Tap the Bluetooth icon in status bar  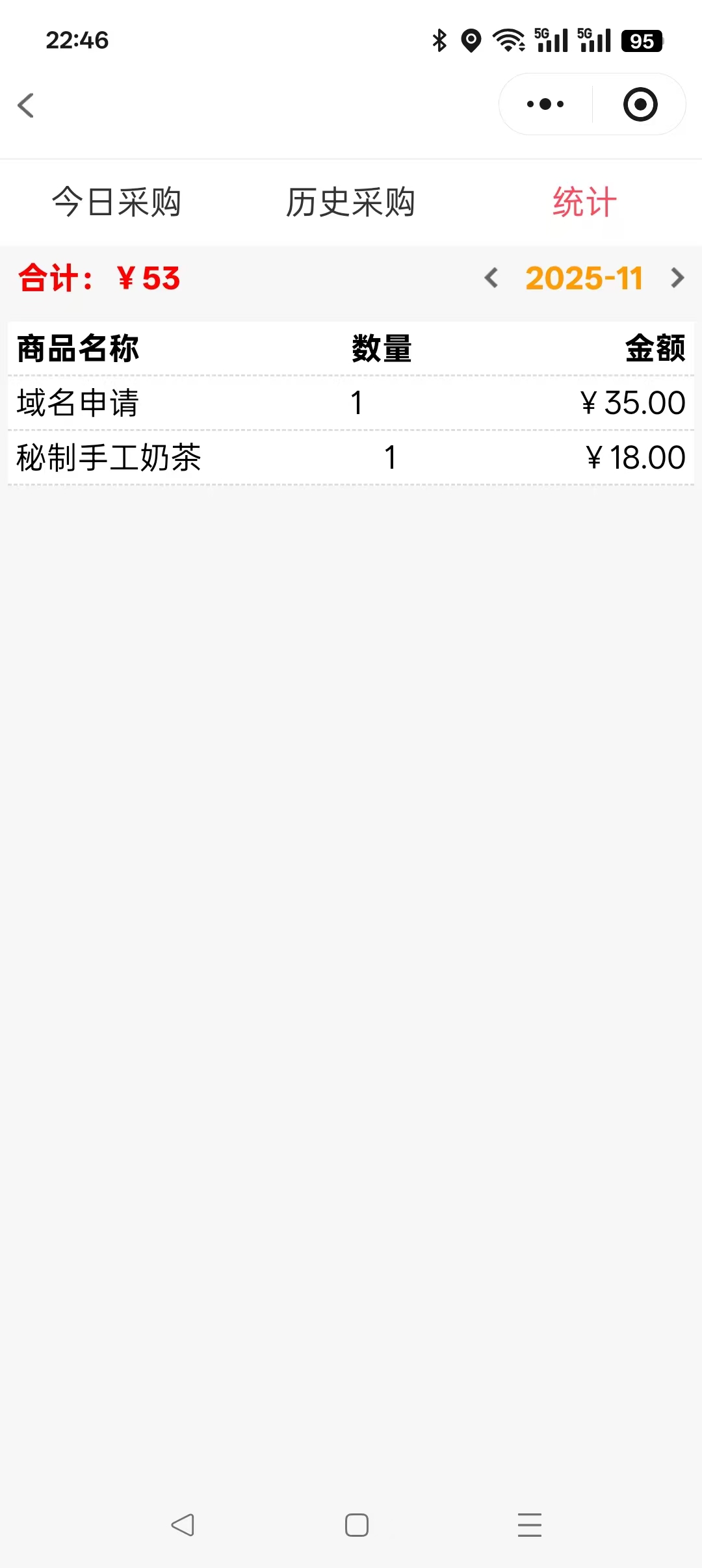pos(439,40)
